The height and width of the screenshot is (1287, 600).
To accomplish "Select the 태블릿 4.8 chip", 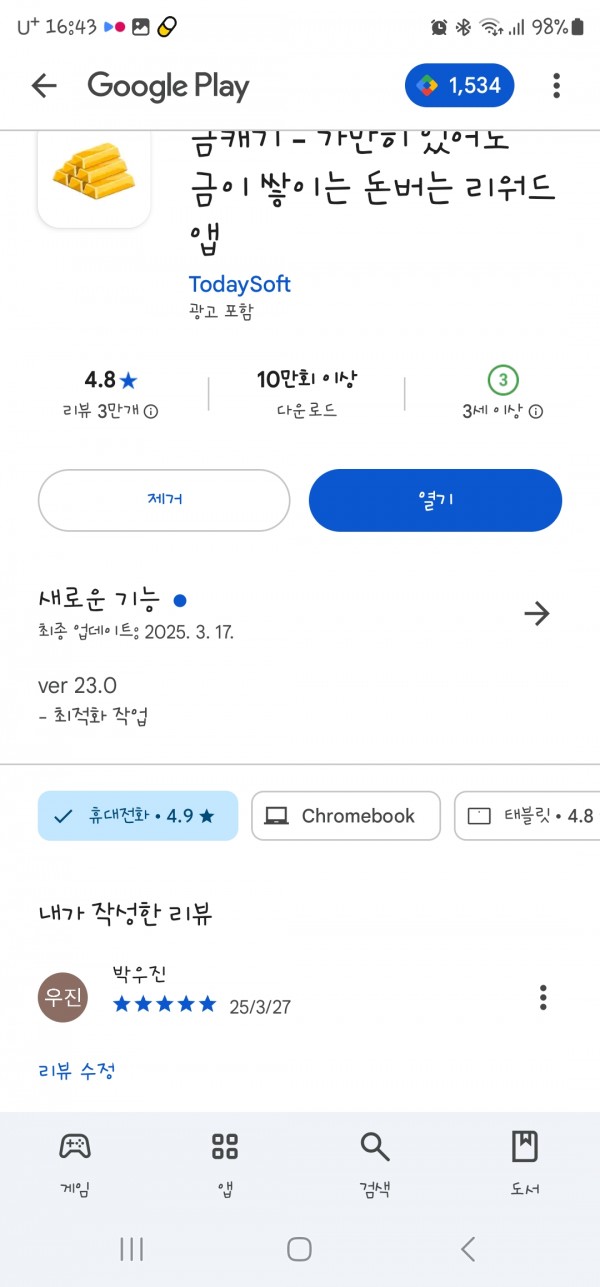I will [x=527, y=816].
